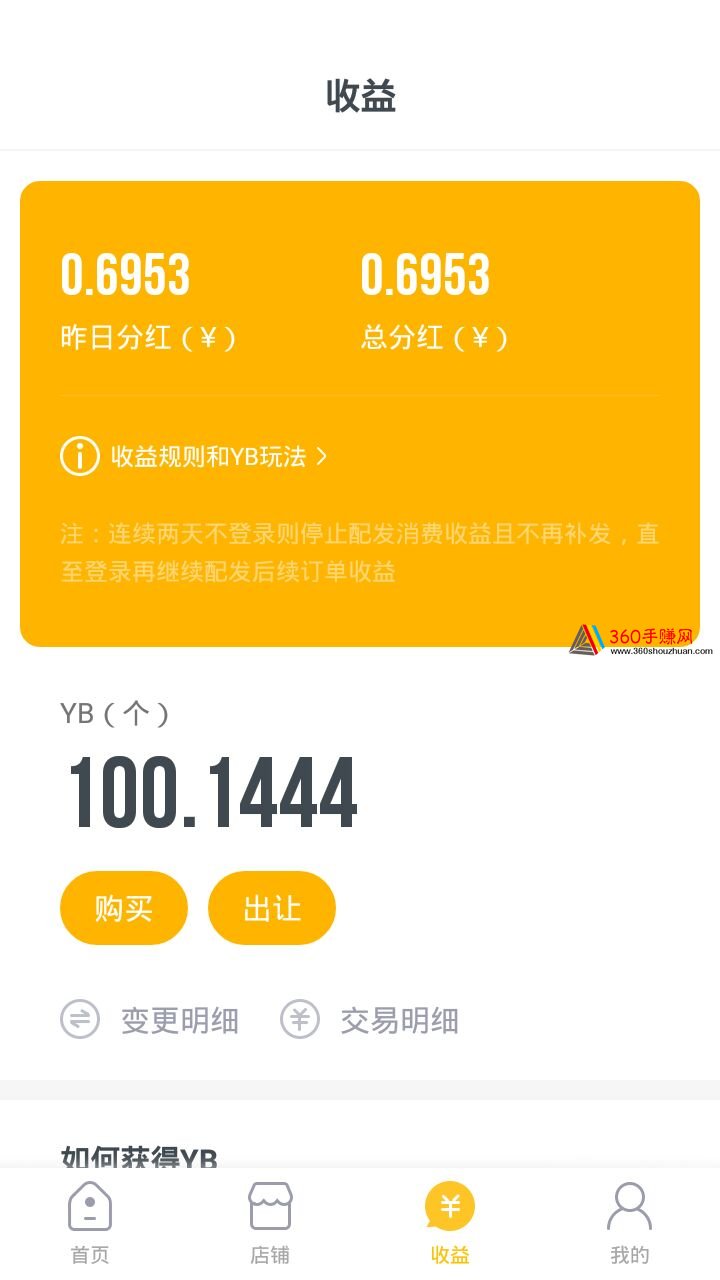The image size is (720, 1280).
Task: Open 变更明细 details
Action: (x=150, y=1020)
